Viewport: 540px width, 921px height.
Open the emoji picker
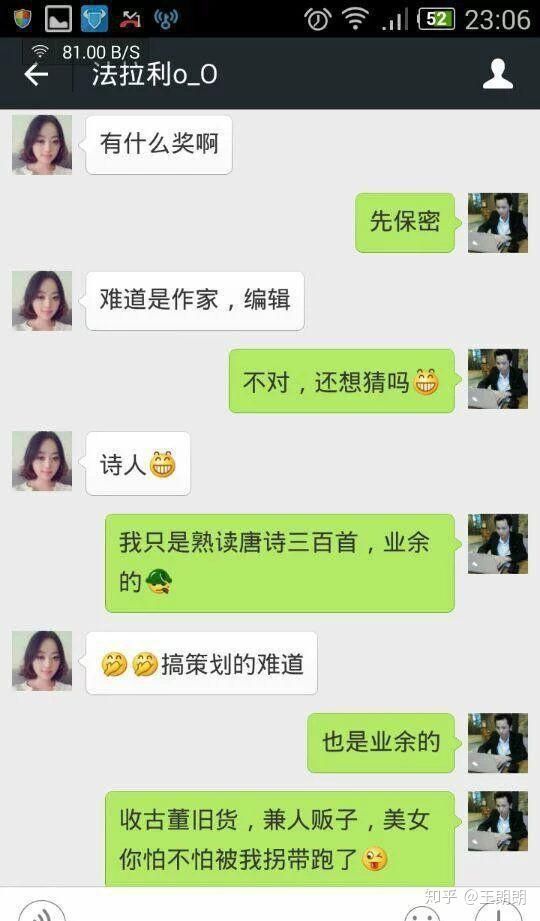[422, 913]
